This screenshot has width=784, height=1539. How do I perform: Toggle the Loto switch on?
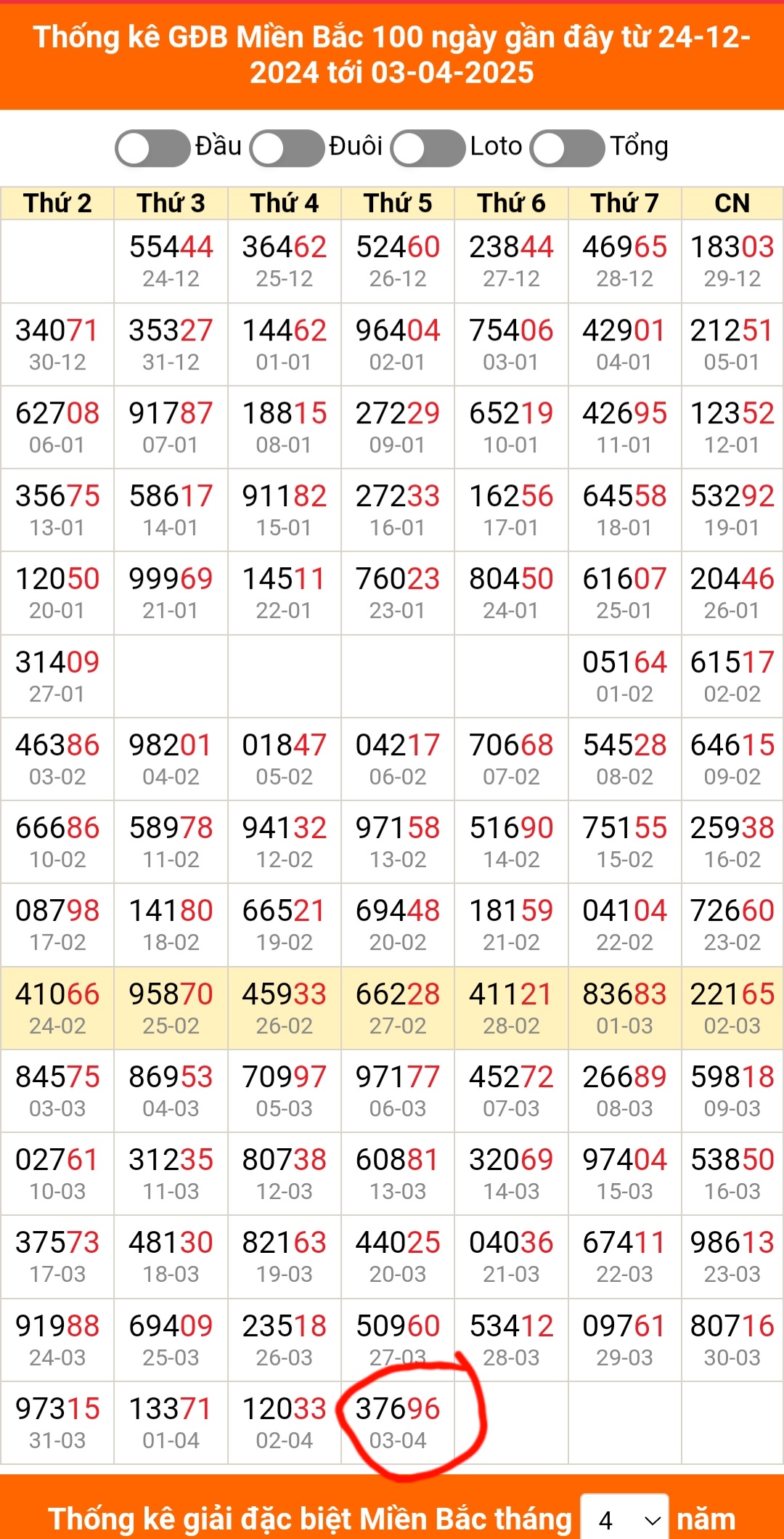point(428,148)
